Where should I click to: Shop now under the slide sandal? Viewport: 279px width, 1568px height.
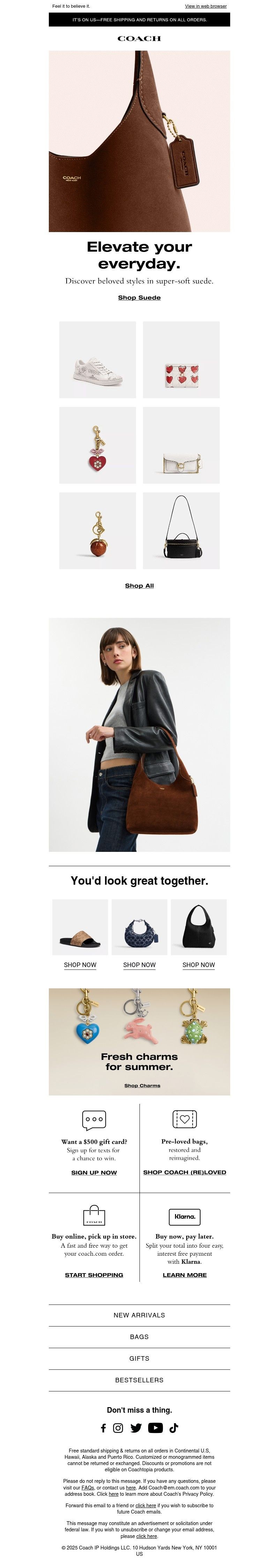click(80, 965)
